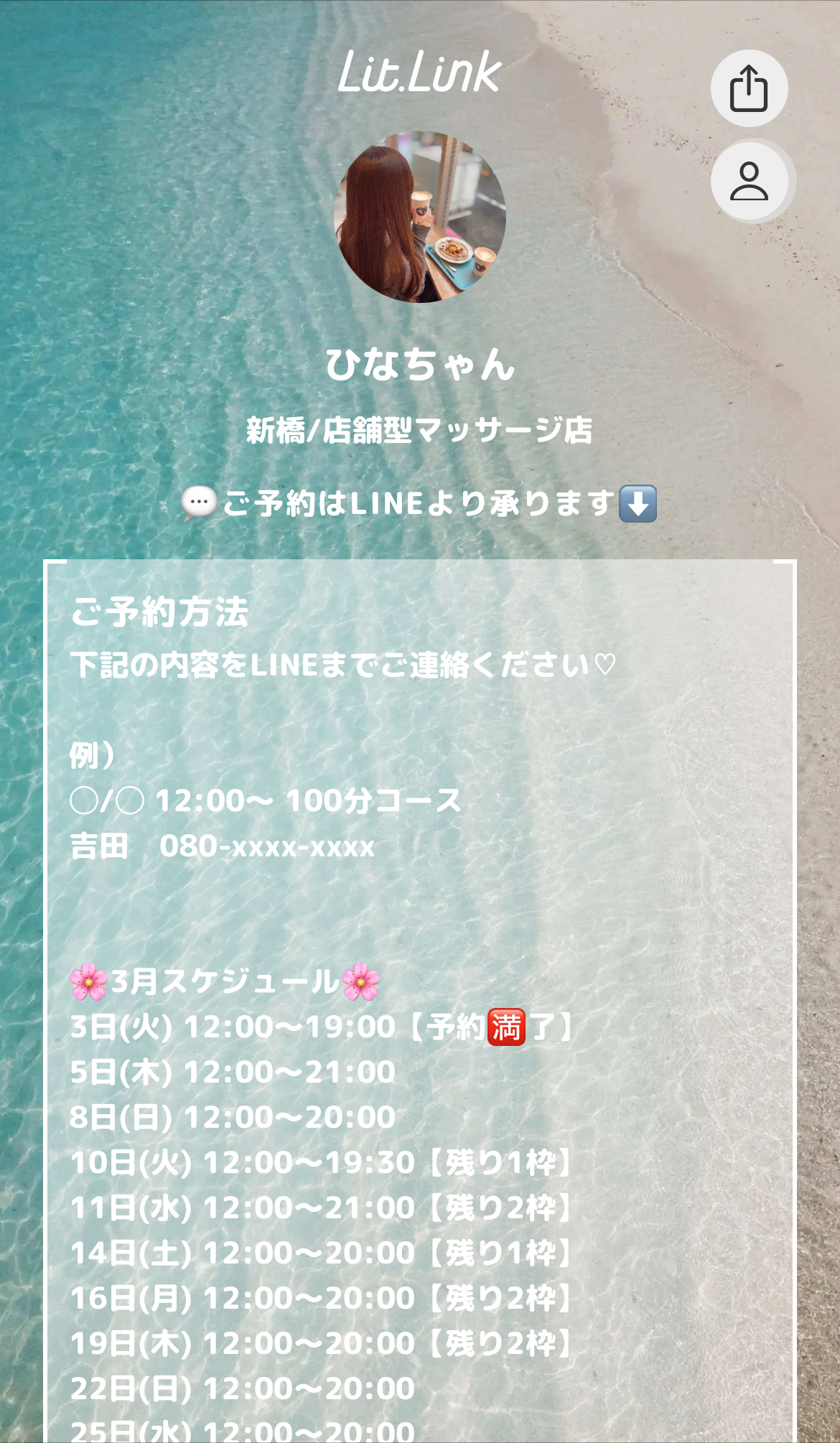Share this Lit.Link profile
This screenshot has width=840, height=1443.
pos(749,88)
